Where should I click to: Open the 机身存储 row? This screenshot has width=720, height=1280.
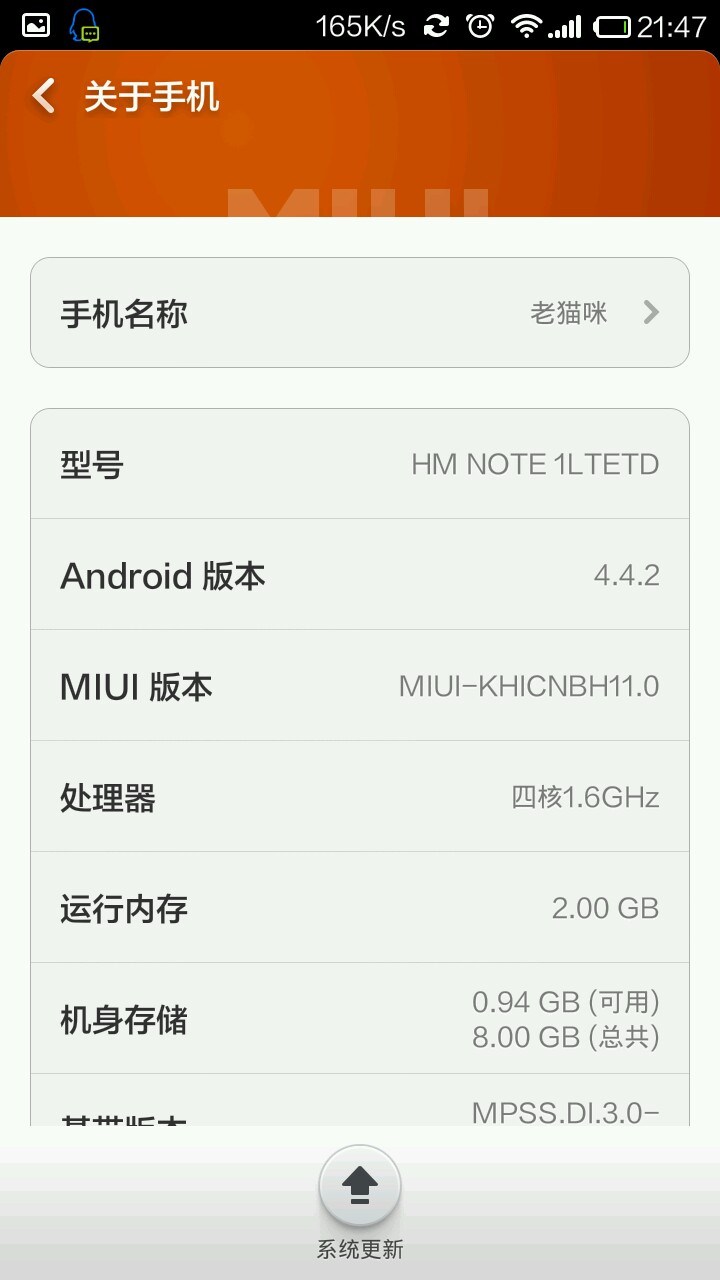coord(360,1019)
